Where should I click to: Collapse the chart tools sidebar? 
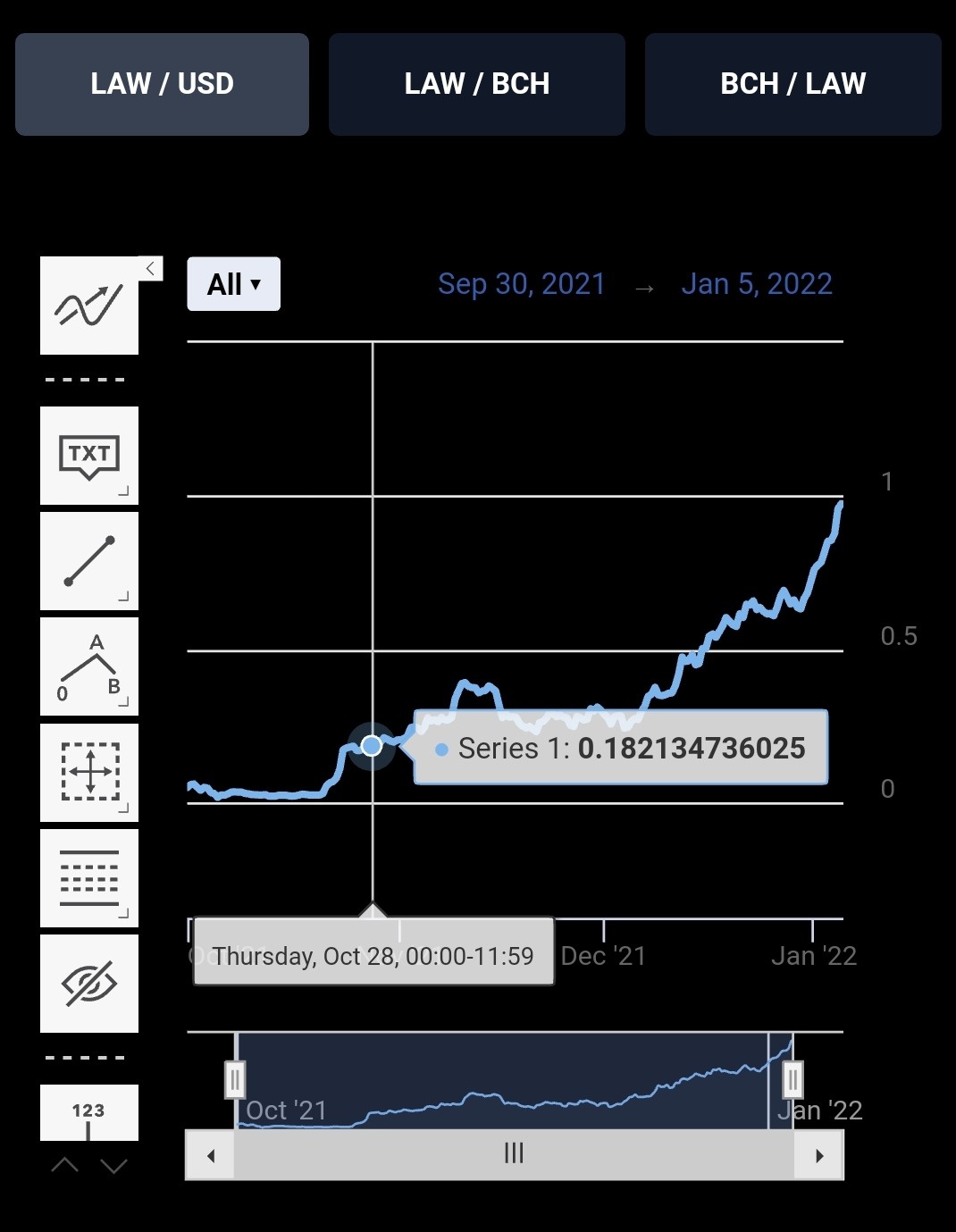[151, 268]
